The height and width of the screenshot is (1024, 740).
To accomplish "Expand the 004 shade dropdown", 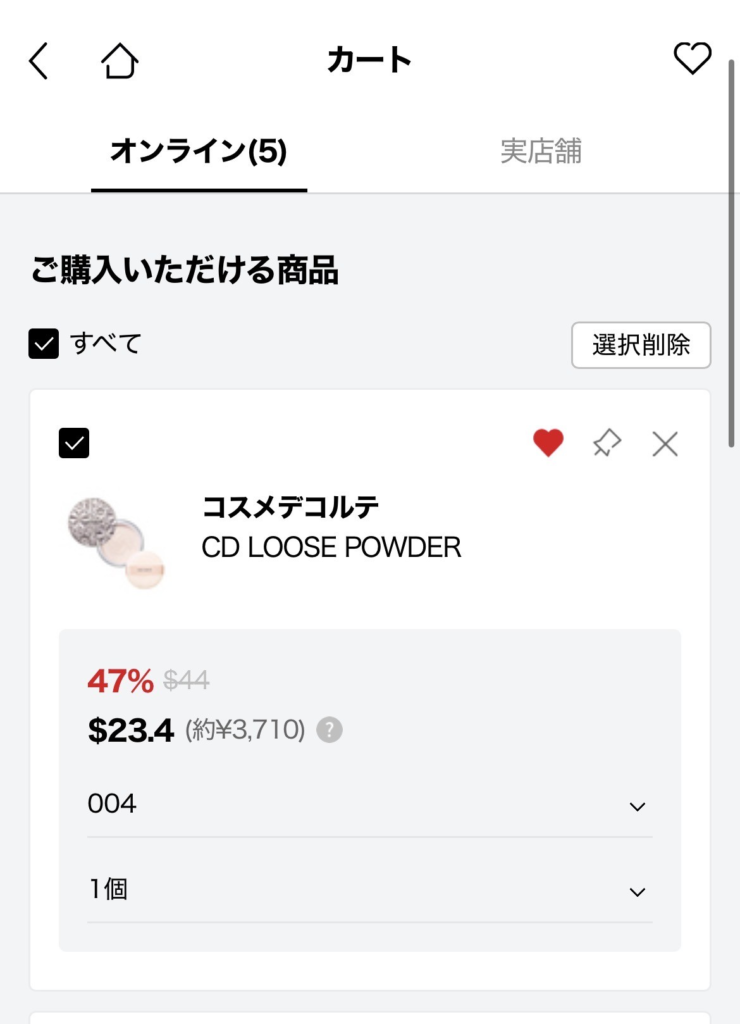I will point(369,805).
